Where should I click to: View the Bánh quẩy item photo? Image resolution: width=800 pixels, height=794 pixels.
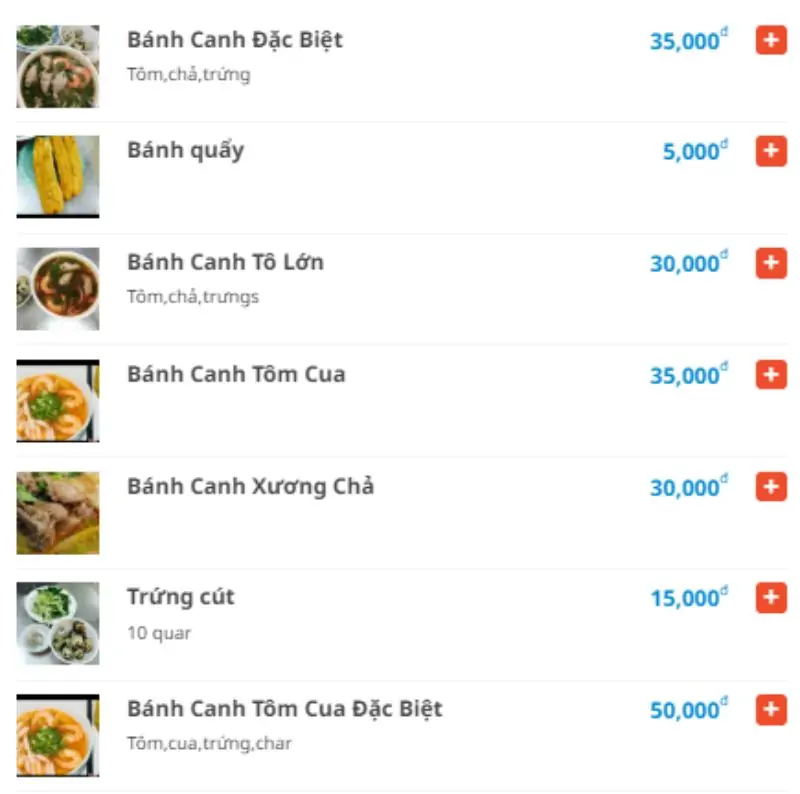[x=58, y=177]
